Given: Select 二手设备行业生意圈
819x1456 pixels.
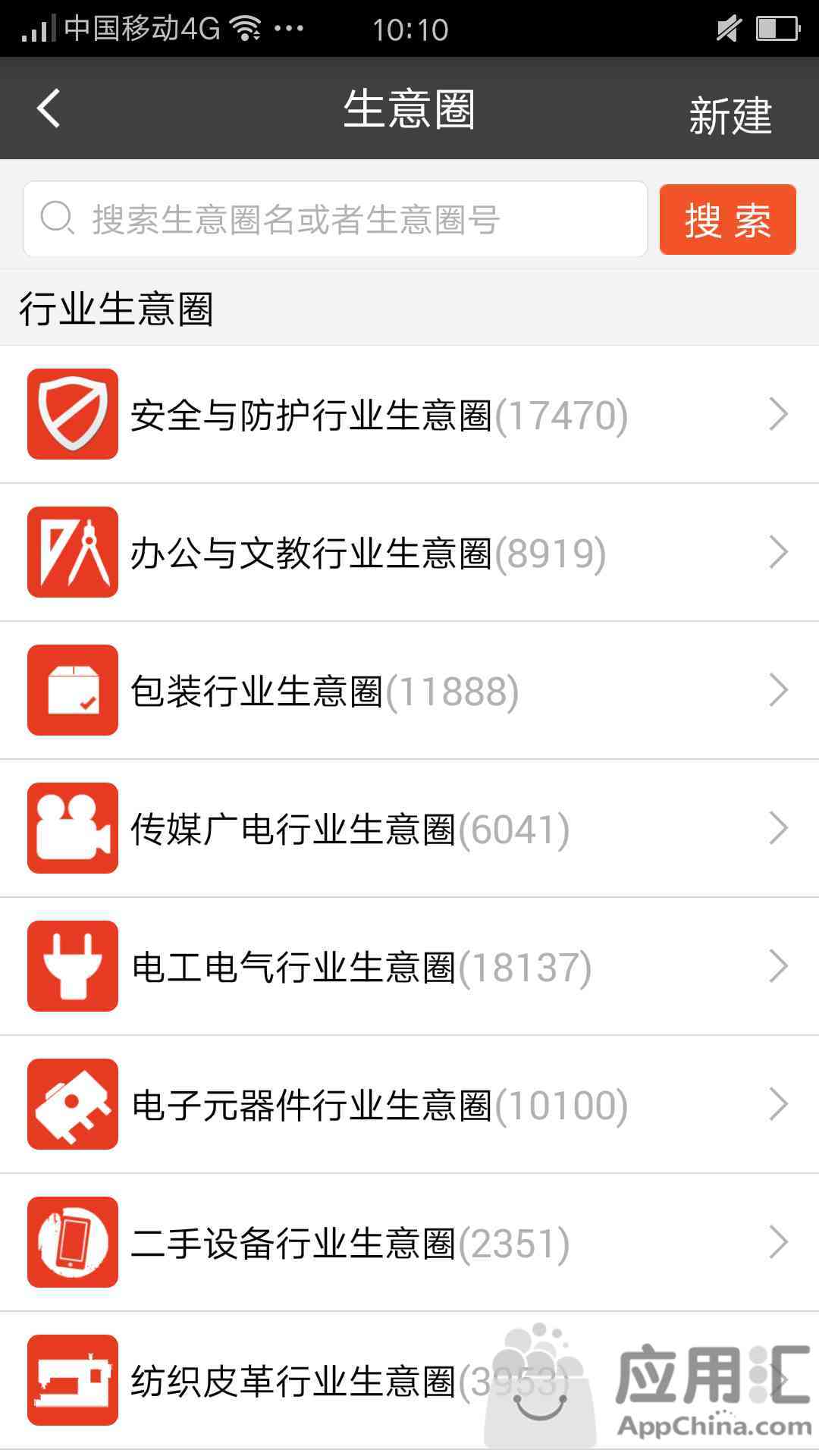Looking at the screenshot, I should click(x=409, y=1242).
